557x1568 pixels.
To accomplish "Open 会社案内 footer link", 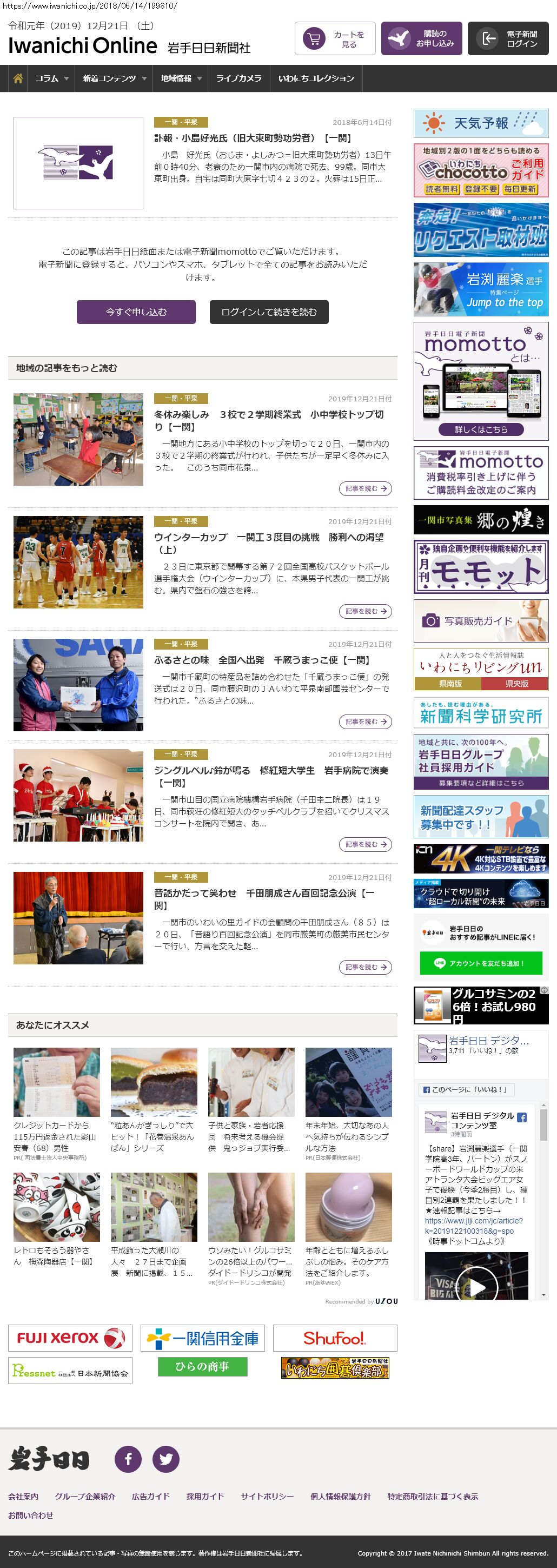I will 23,1496.
